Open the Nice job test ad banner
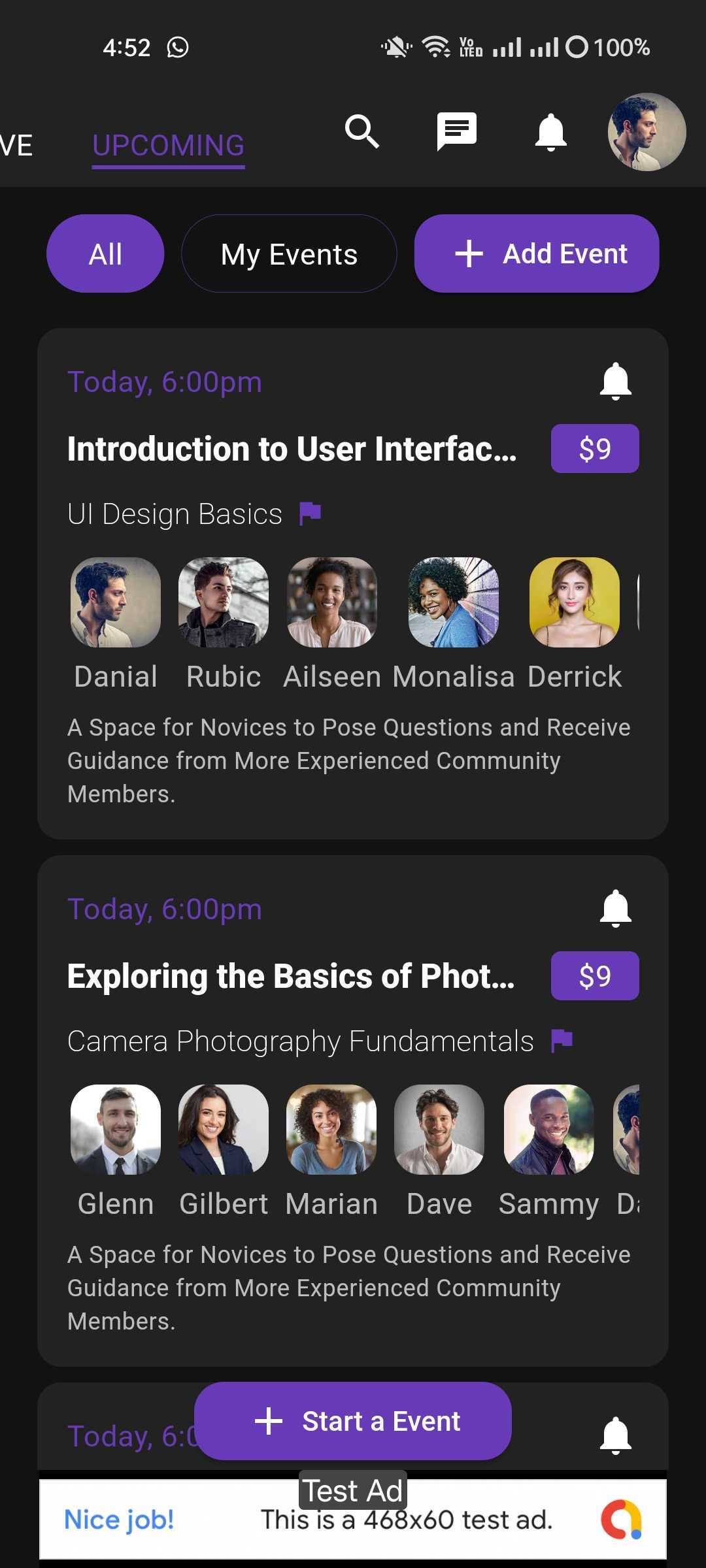706x1568 pixels. click(x=353, y=1520)
